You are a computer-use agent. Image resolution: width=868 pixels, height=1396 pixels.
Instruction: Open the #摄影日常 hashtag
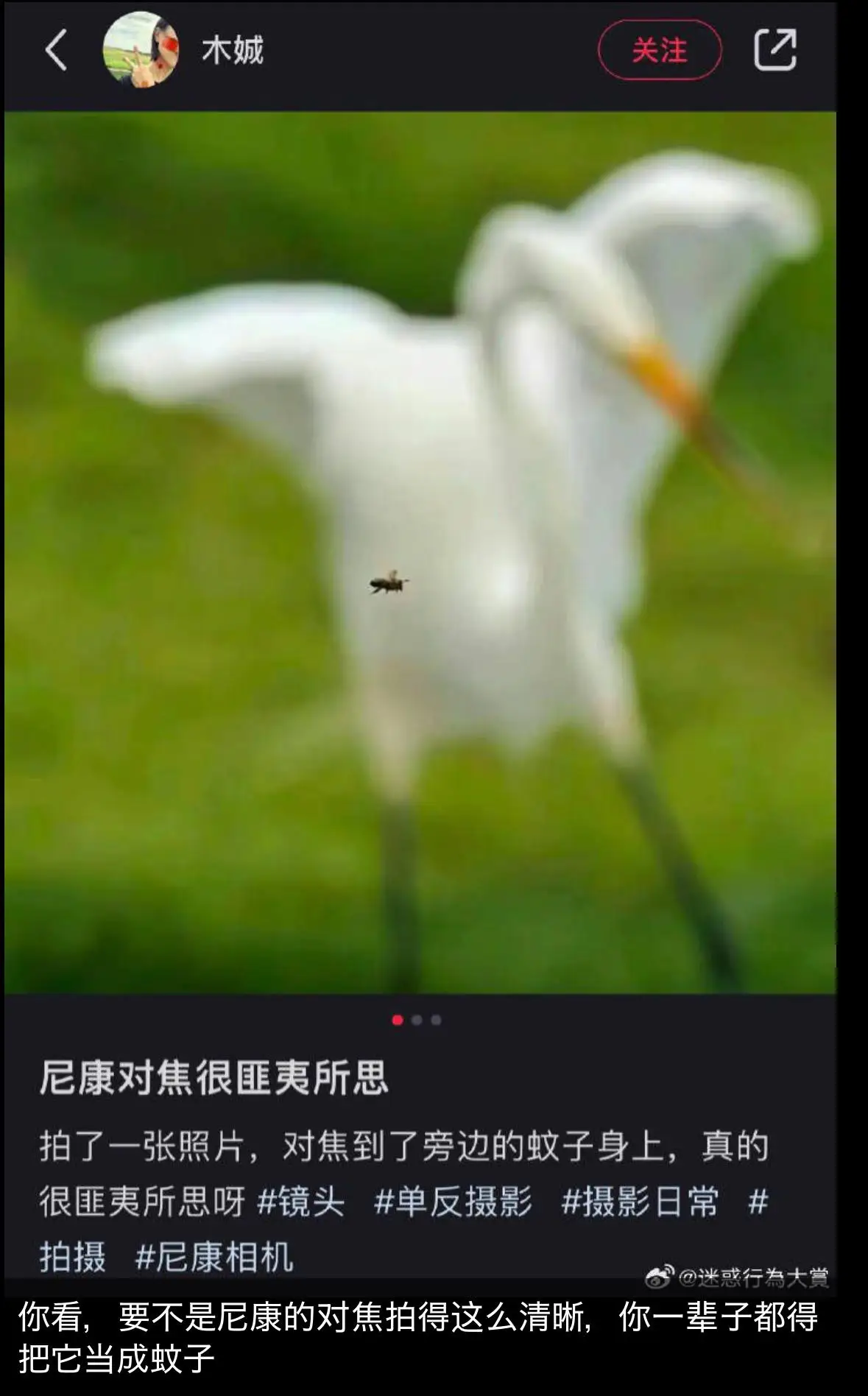click(x=641, y=1202)
